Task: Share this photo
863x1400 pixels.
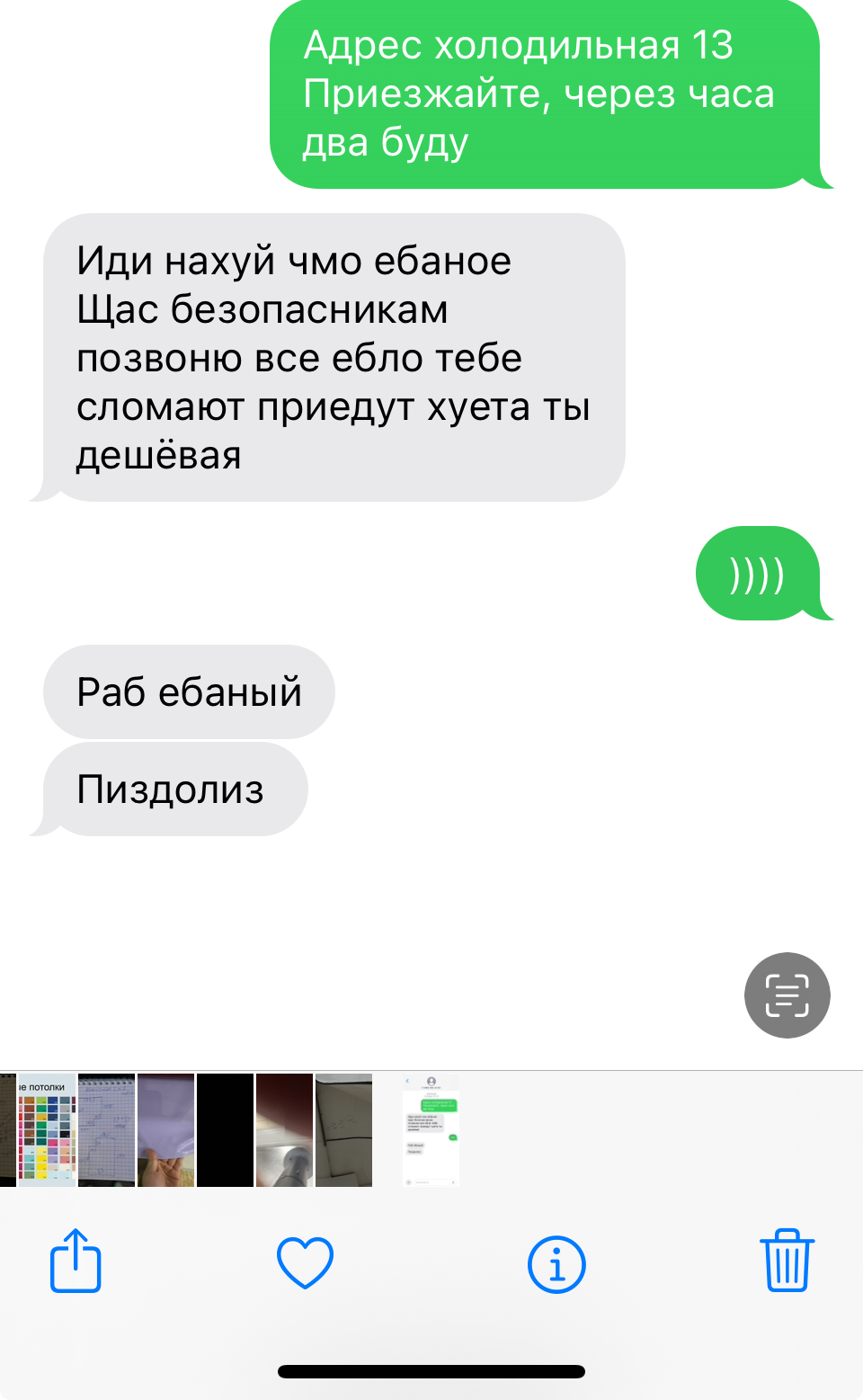Action: point(76,1262)
